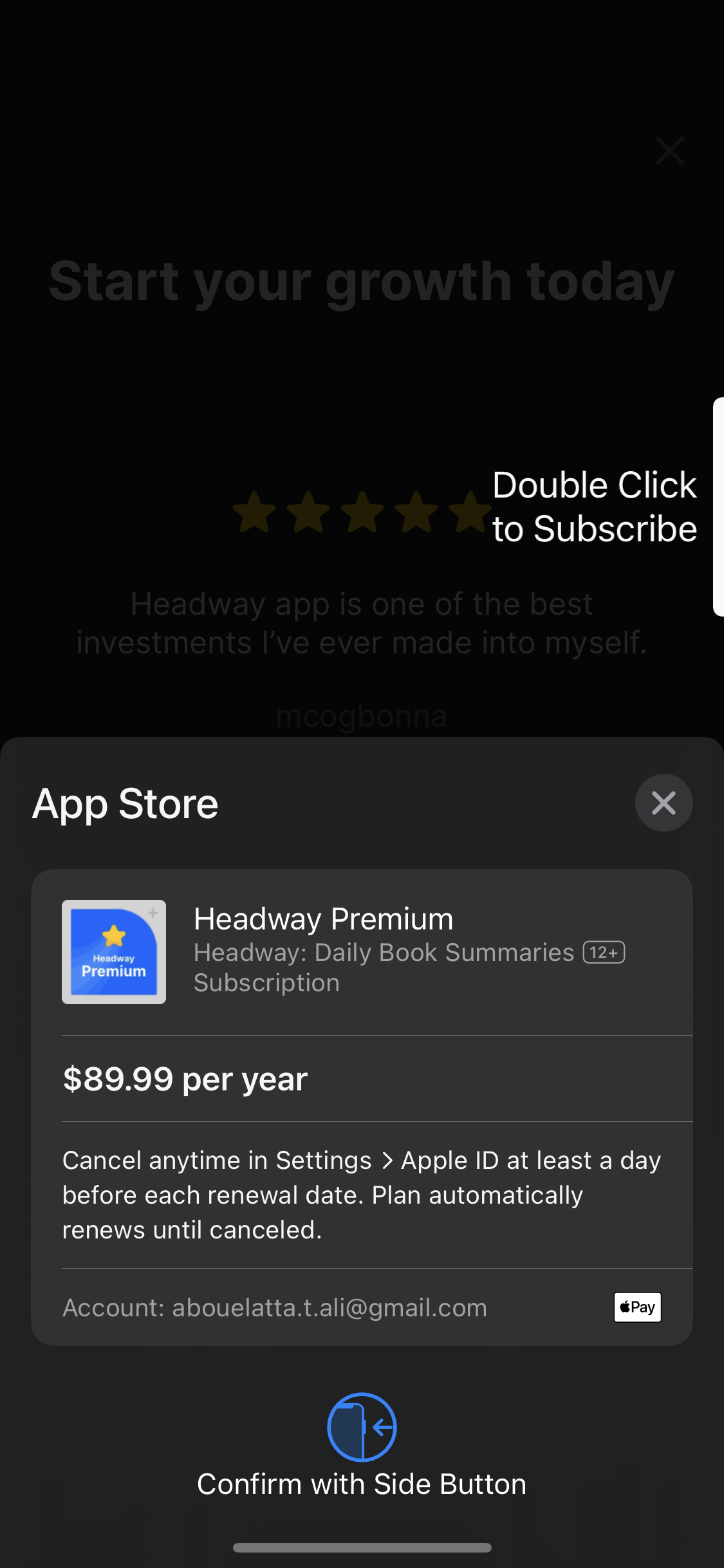724x1568 pixels.
Task: Tap the 12+ age rating badge
Action: pos(603,952)
